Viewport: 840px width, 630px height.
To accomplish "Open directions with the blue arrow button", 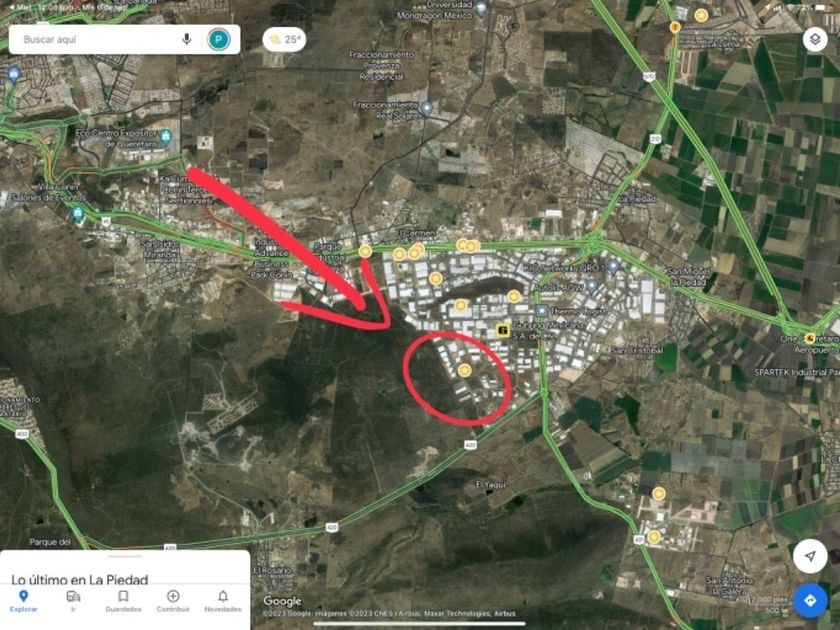I will pyautogui.click(x=809, y=599).
